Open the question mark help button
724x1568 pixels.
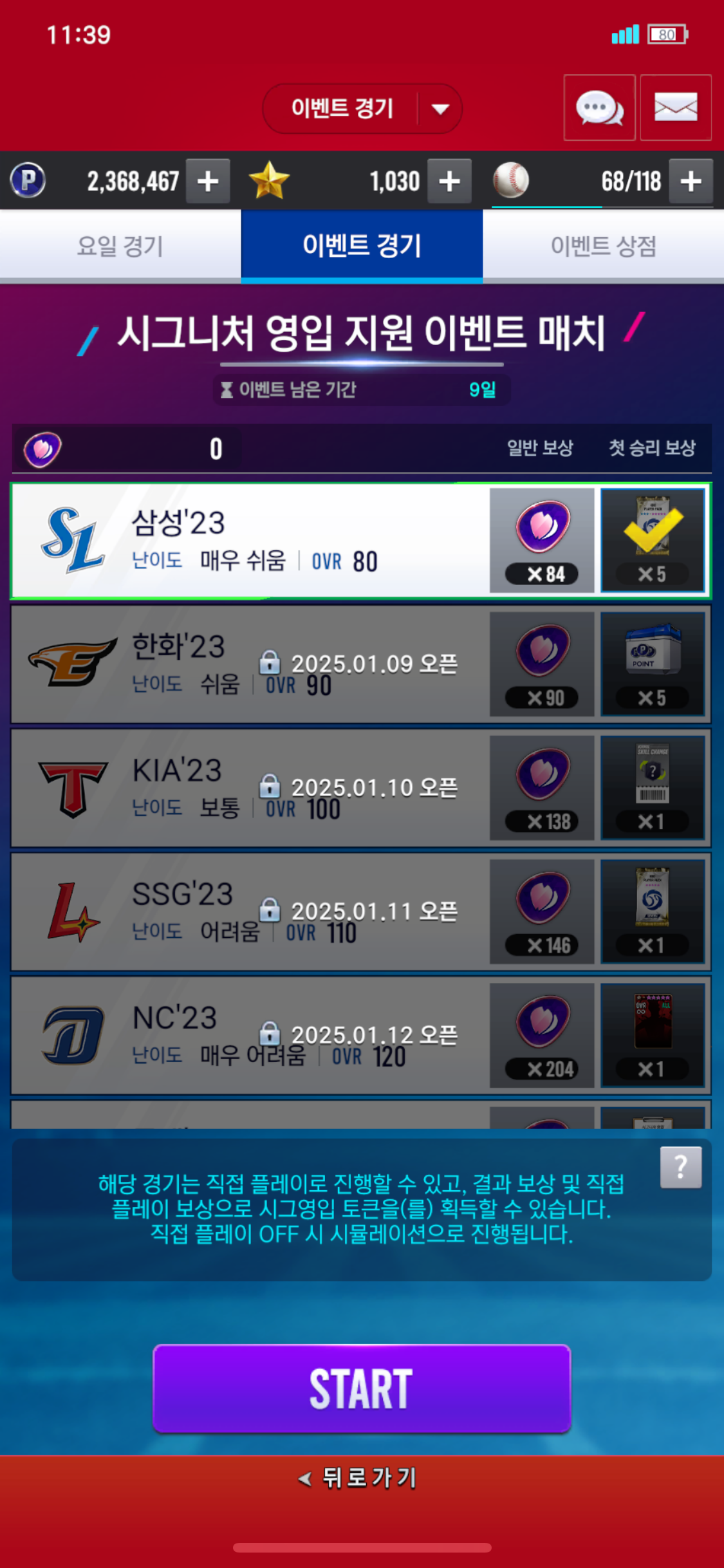click(x=681, y=1167)
